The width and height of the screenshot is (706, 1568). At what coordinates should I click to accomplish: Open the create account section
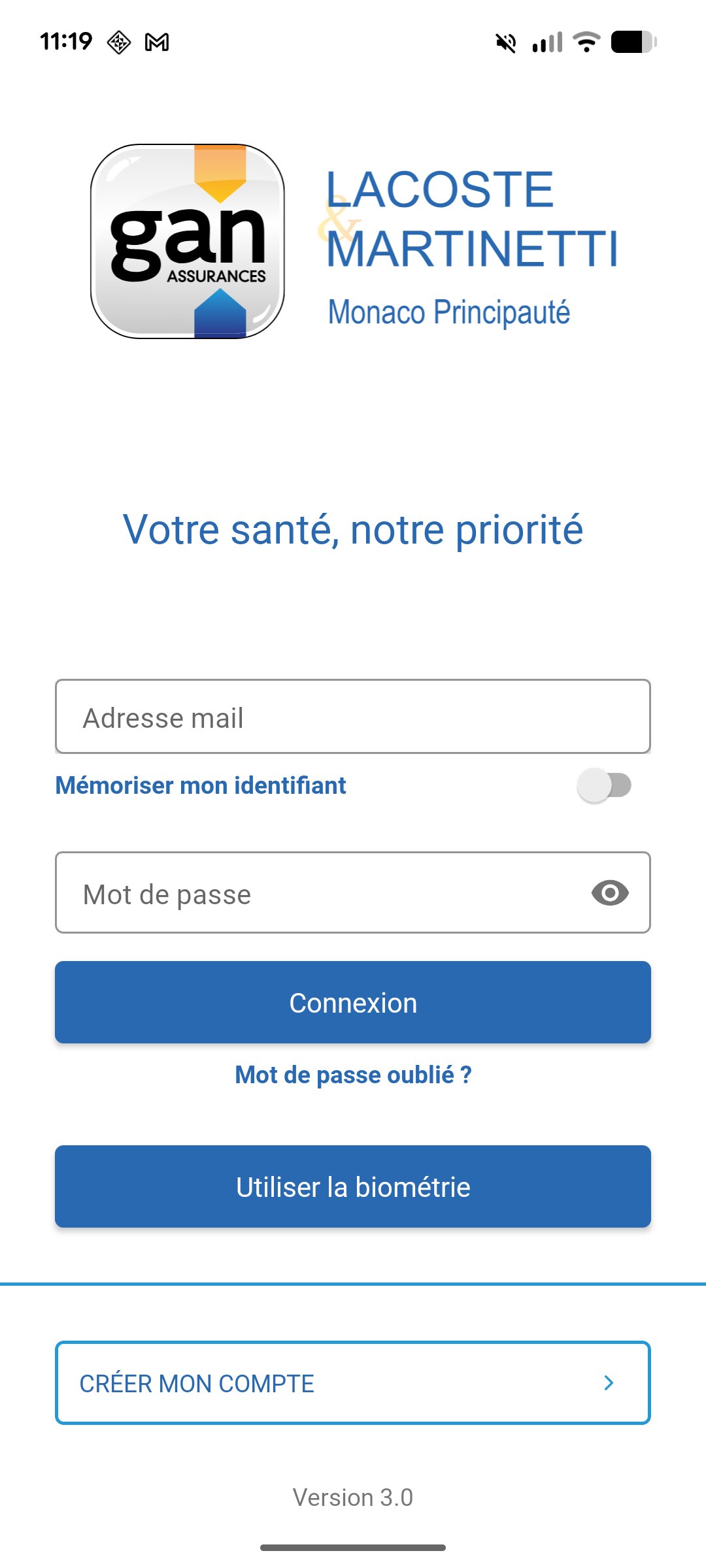click(x=353, y=1383)
